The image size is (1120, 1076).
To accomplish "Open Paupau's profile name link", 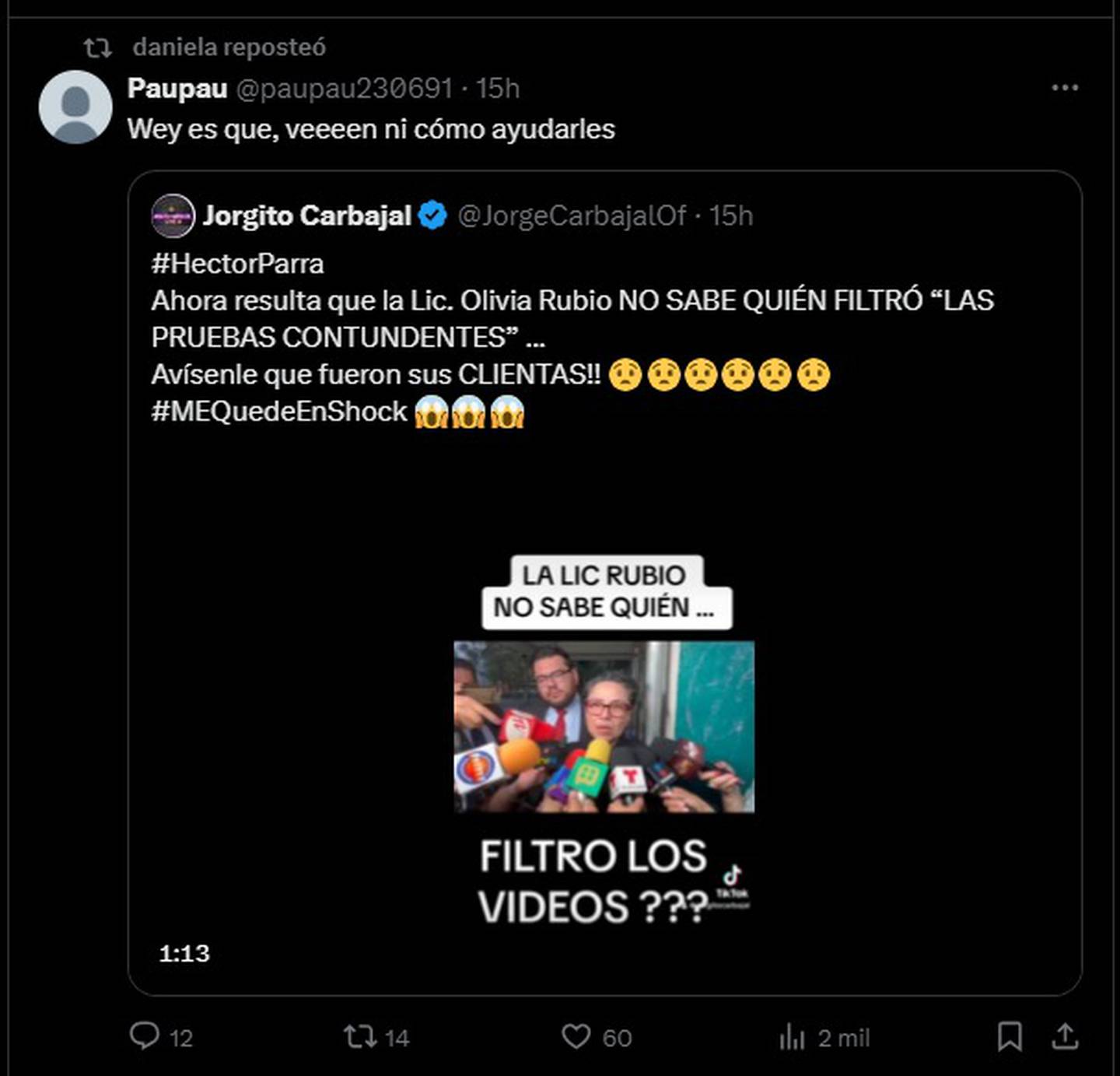I will (177, 89).
